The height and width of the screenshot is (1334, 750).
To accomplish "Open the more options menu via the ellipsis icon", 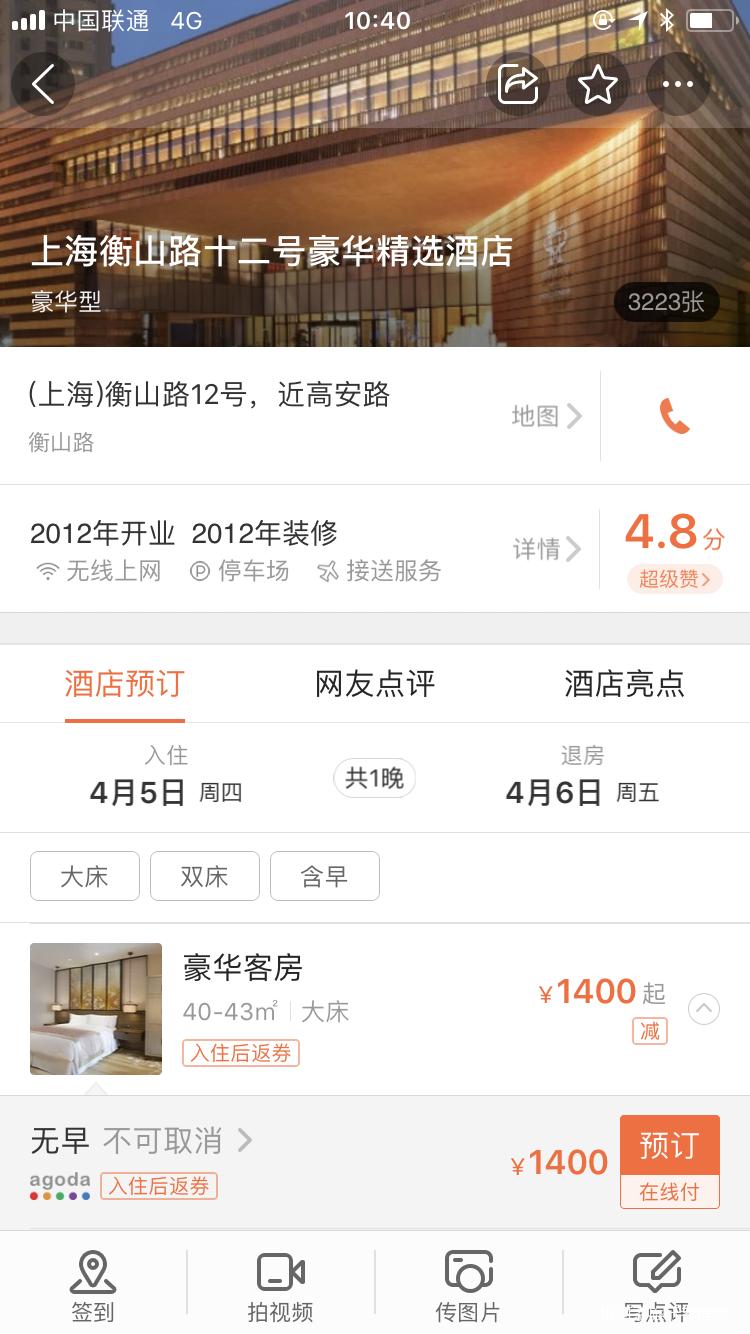I will pos(678,84).
